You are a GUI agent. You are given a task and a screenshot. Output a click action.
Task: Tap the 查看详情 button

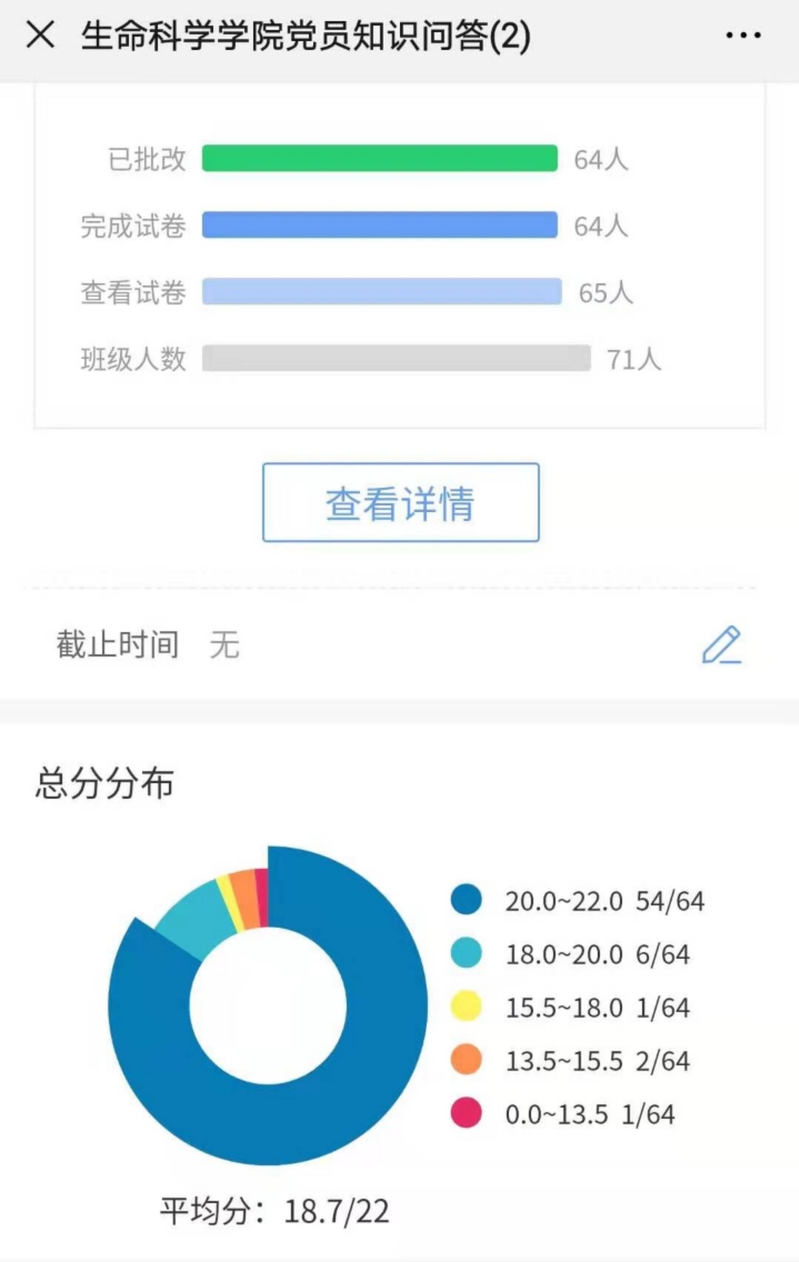point(400,503)
